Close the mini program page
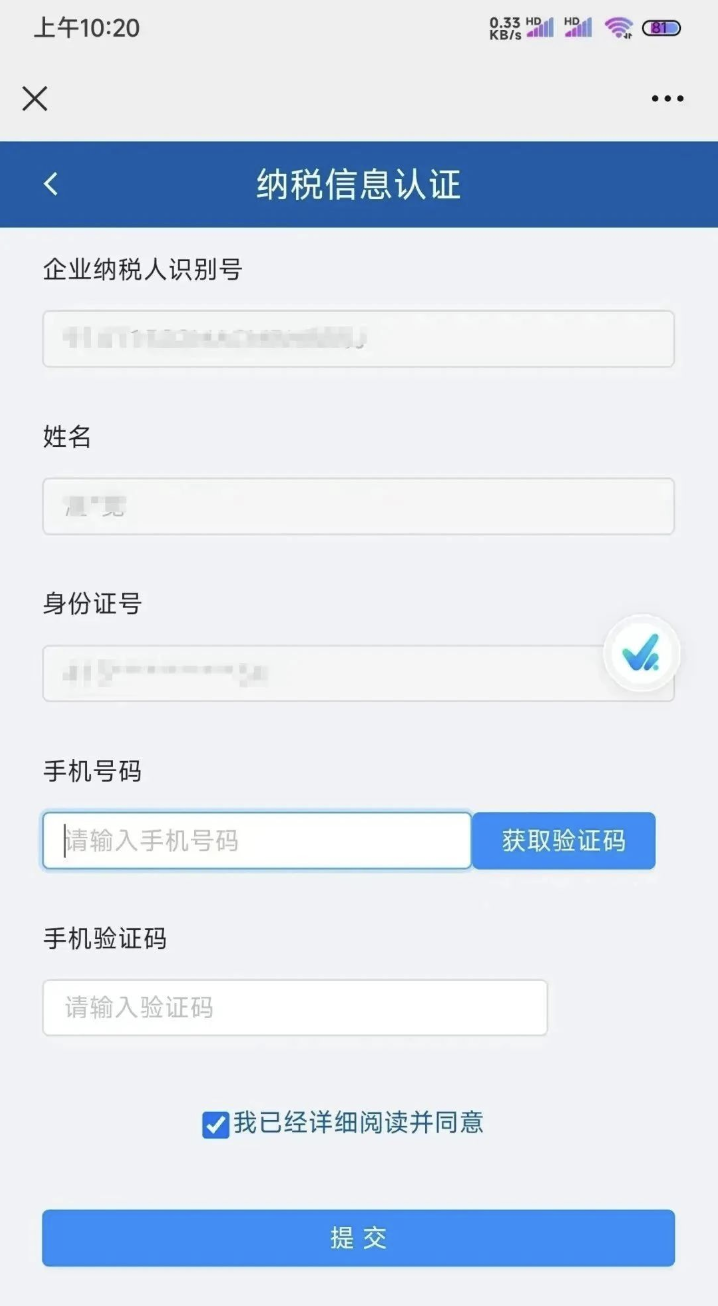Image resolution: width=718 pixels, height=1306 pixels. (x=35, y=98)
